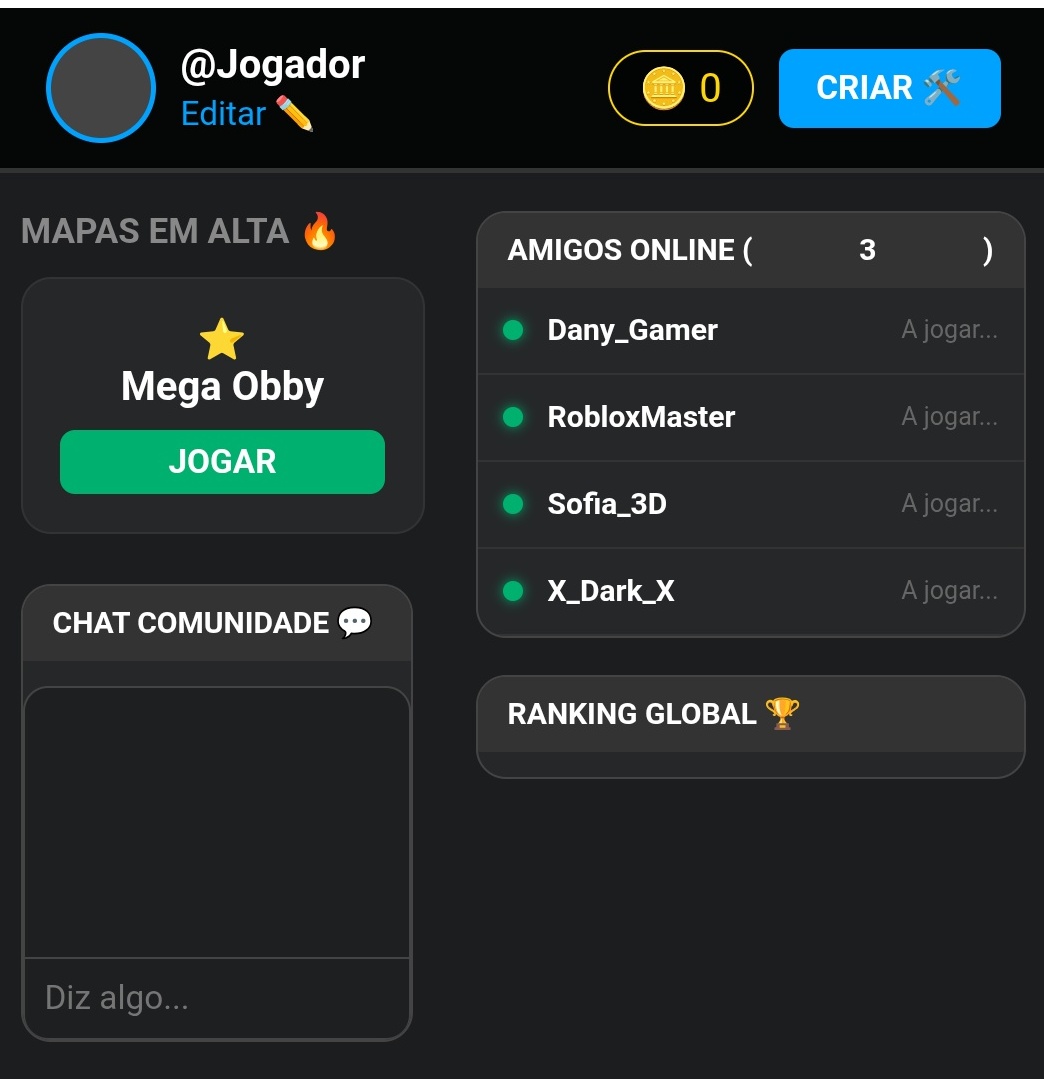The image size is (1044, 1079).
Task: Focus the 'Diz algo...' chat field
Action: click(216, 998)
